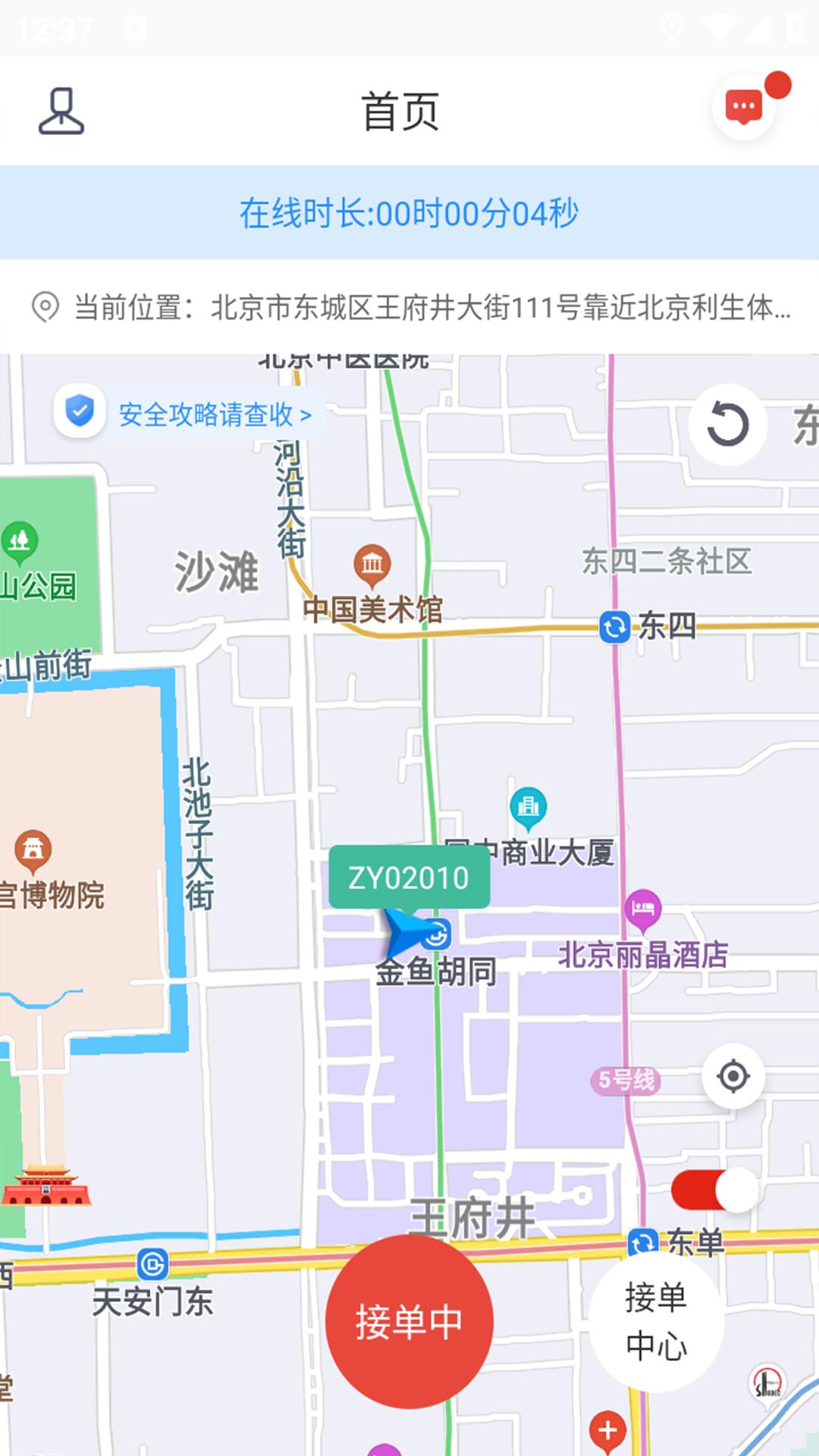Open the message center chat icon
The height and width of the screenshot is (1456, 819).
point(744,106)
